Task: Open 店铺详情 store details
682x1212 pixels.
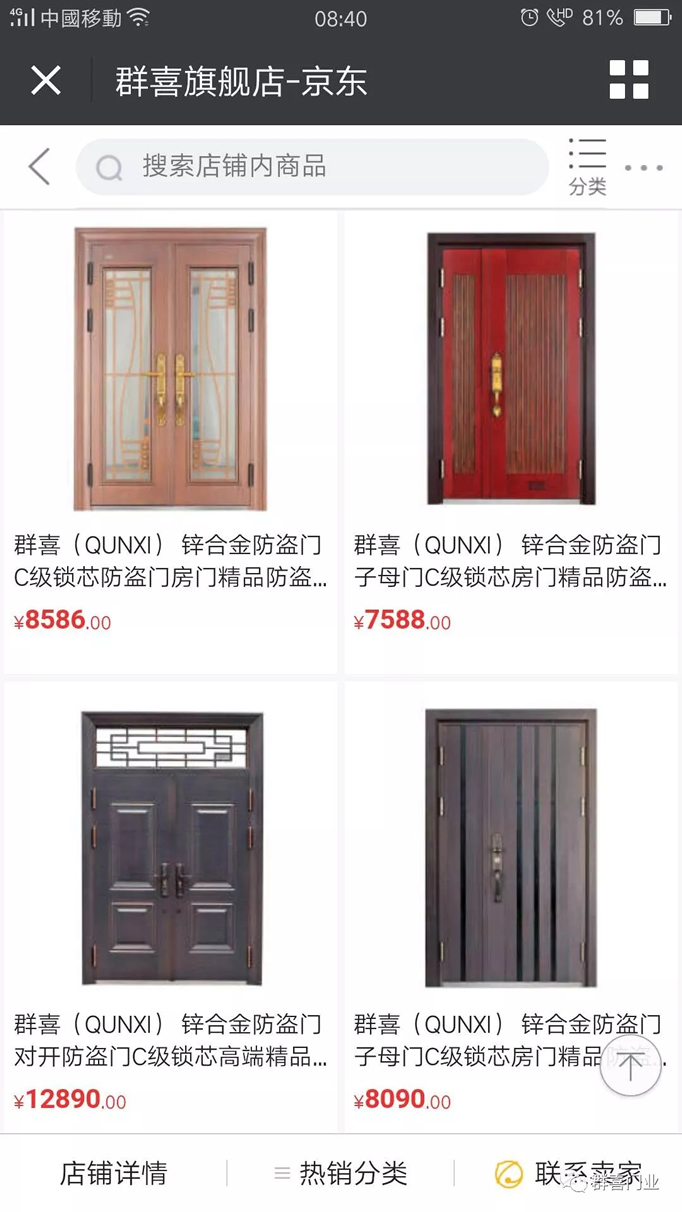Action: 113,1173
